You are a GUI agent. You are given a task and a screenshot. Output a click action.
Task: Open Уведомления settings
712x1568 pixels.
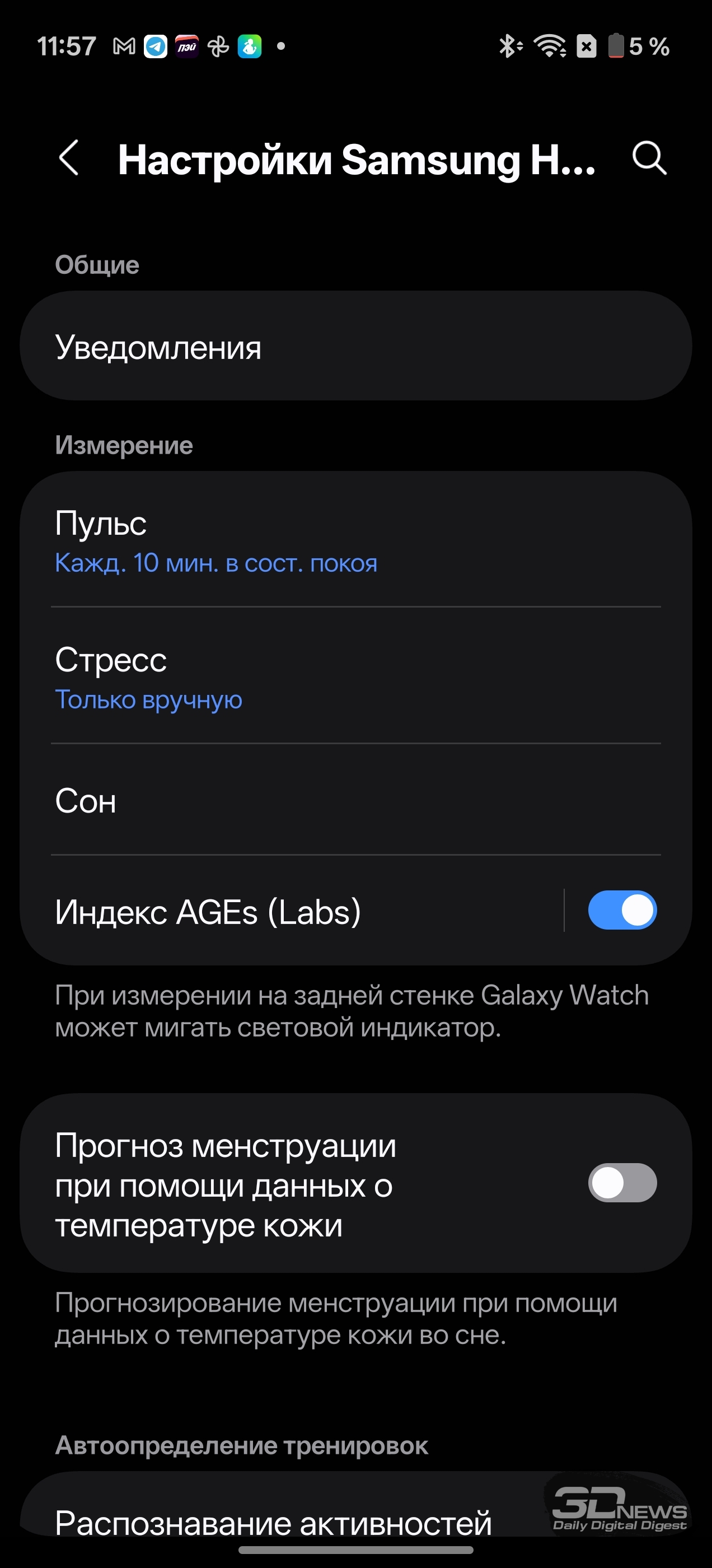pyautogui.click(x=355, y=347)
